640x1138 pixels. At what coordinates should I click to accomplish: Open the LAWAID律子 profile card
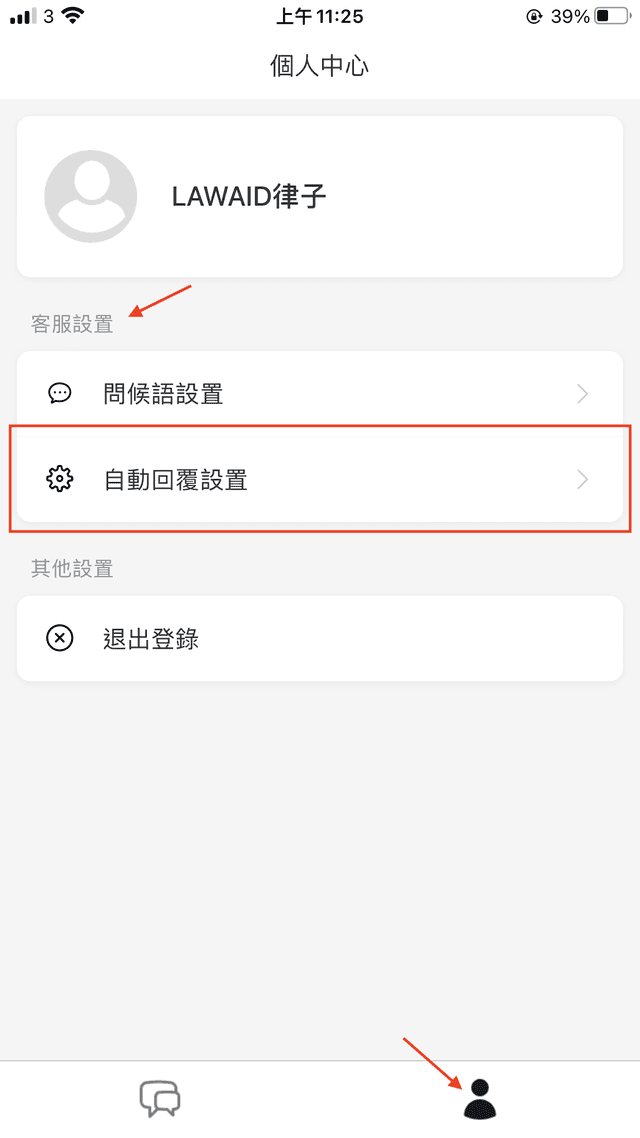[318, 197]
